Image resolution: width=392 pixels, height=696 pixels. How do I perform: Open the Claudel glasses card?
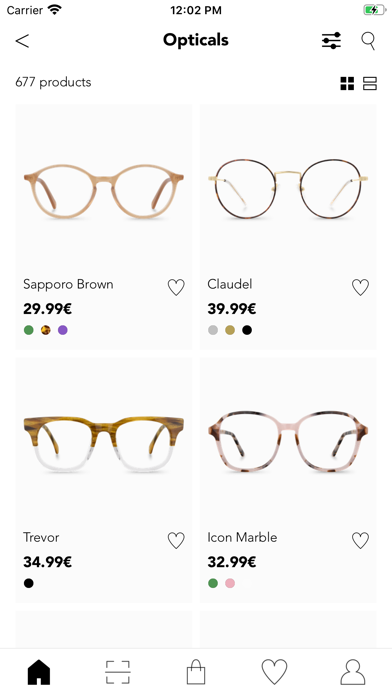[288, 227]
